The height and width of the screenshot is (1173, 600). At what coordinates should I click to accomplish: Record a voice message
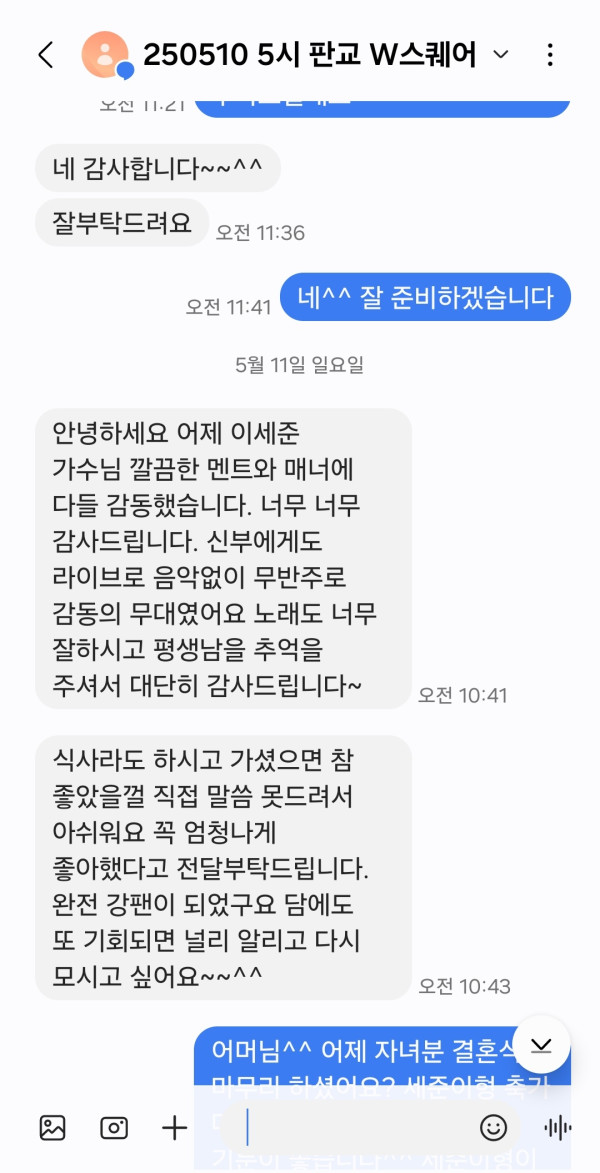click(x=556, y=1128)
